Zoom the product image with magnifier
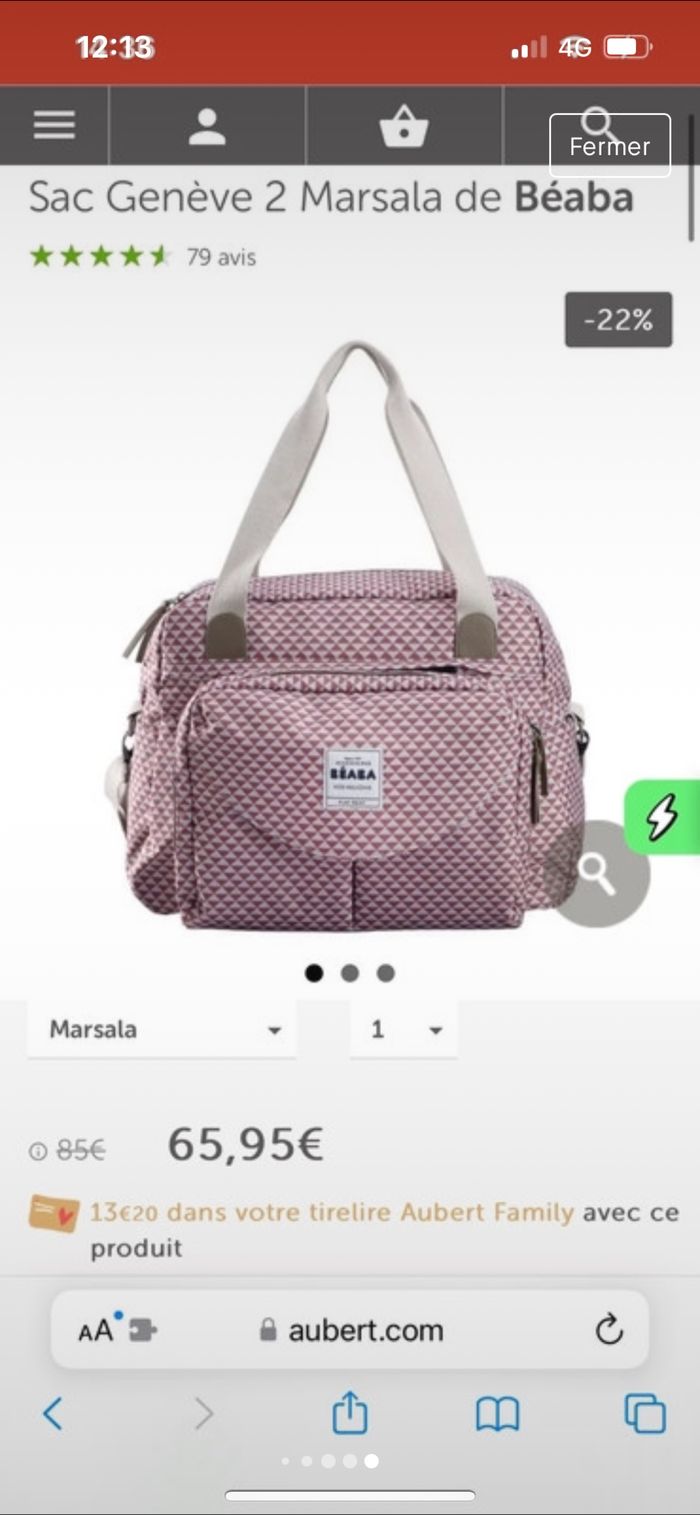The width and height of the screenshot is (700, 1515). coord(599,874)
